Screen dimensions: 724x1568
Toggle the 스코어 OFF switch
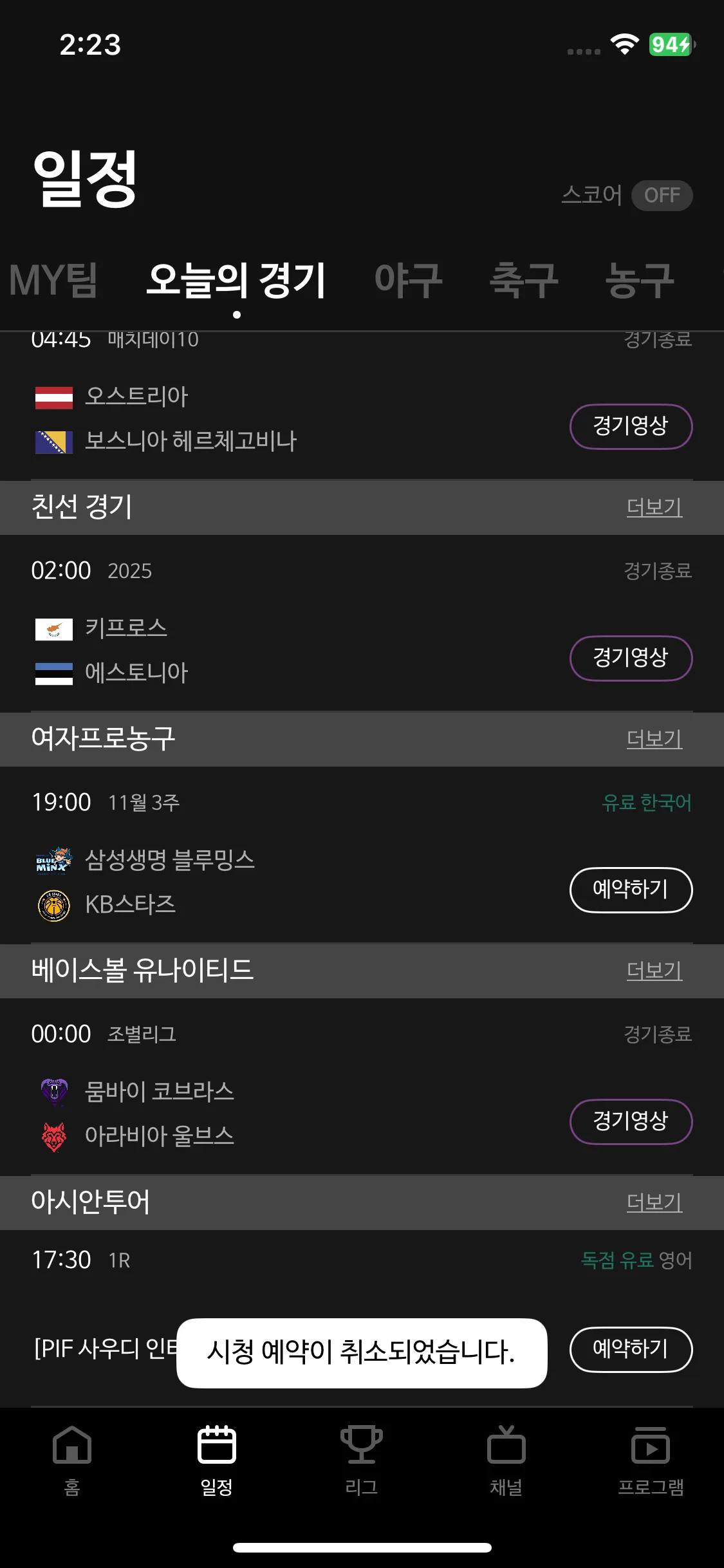click(x=661, y=195)
